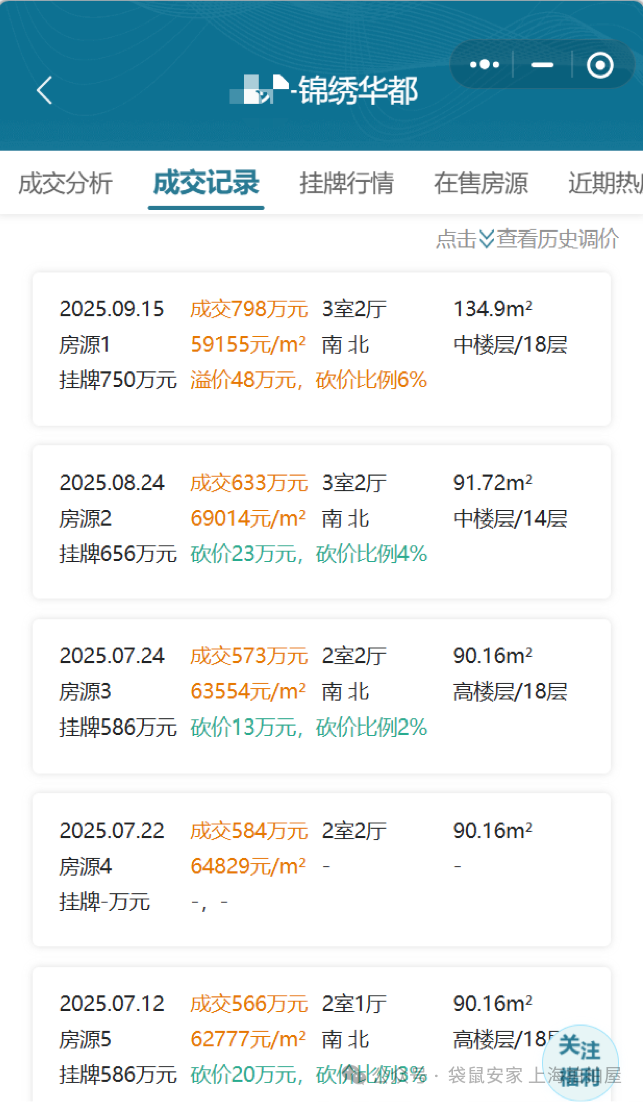Open the 房源2 record for 633万元
643x1102 pixels.
[x=321, y=521]
